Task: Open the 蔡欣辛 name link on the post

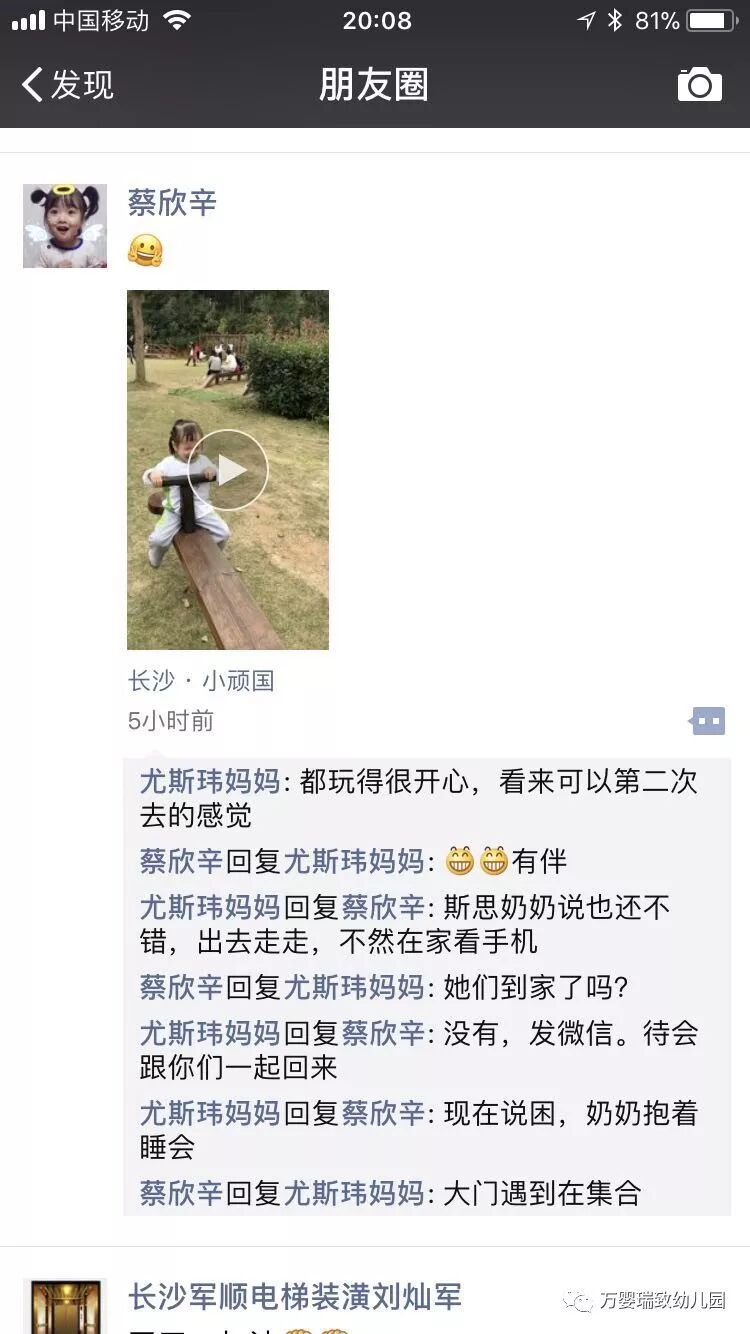Action: 172,203
